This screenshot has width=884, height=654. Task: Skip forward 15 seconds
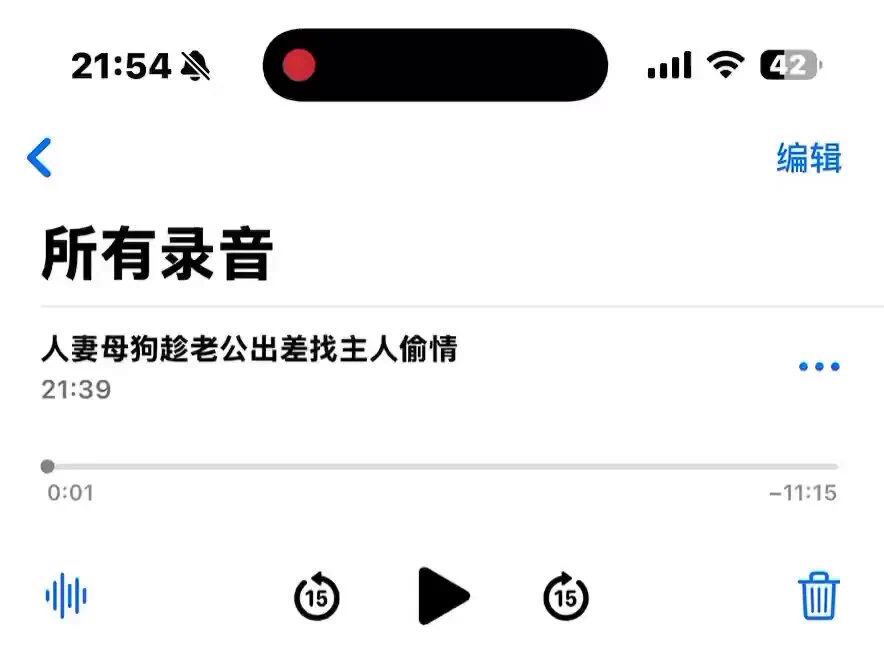(566, 597)
